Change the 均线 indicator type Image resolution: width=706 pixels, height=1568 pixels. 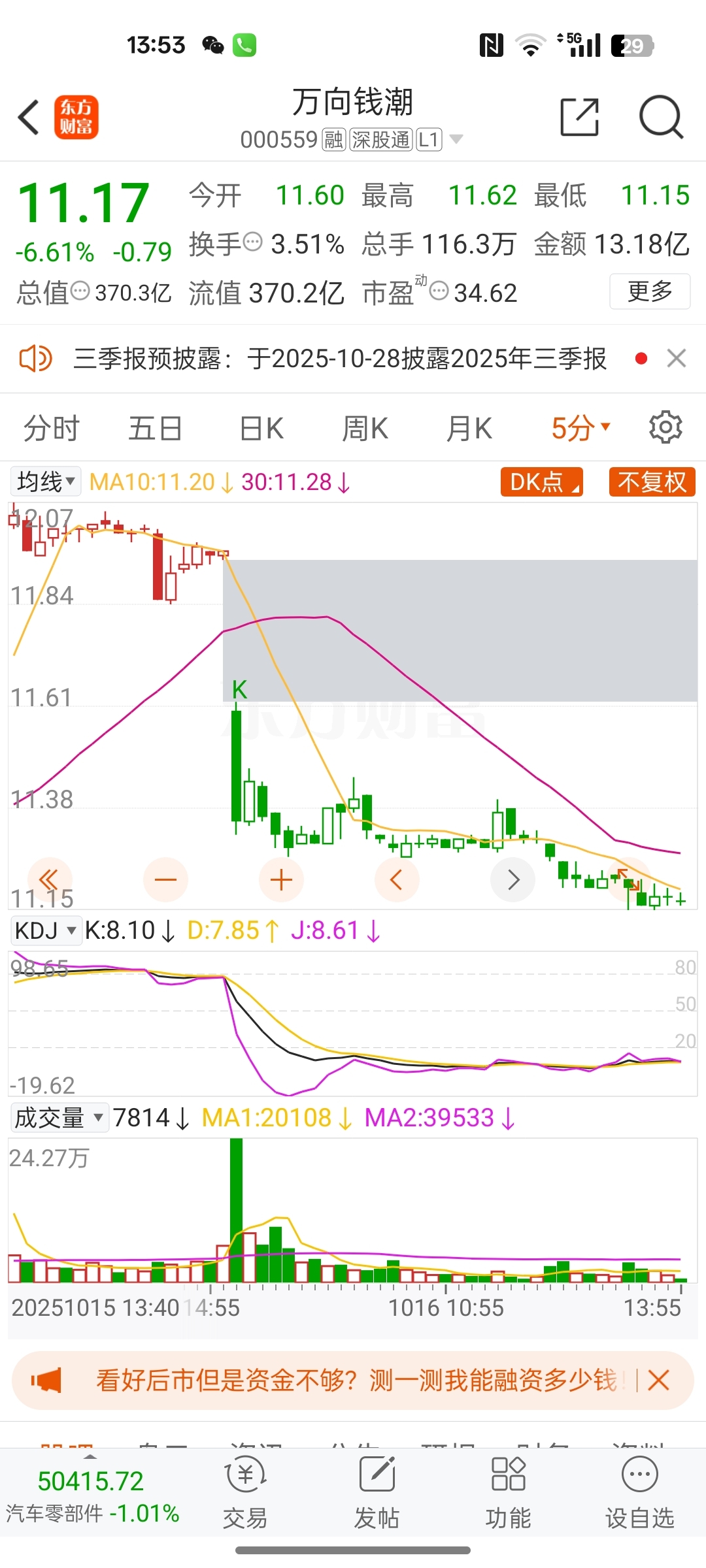point(46,482)
